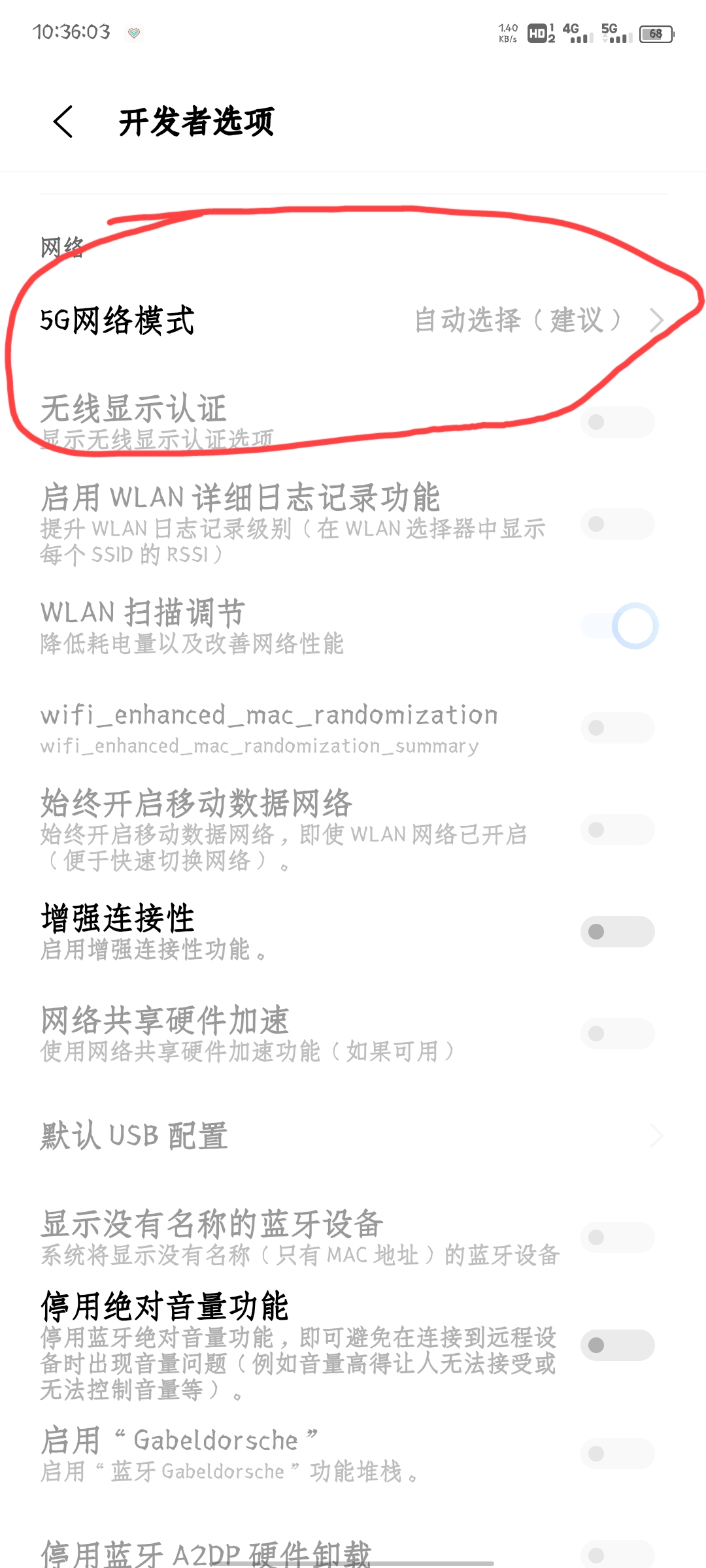Enable 始终开启移动数据网络
The height and width of the screenshot is (1568, 706).
(617, 830)
